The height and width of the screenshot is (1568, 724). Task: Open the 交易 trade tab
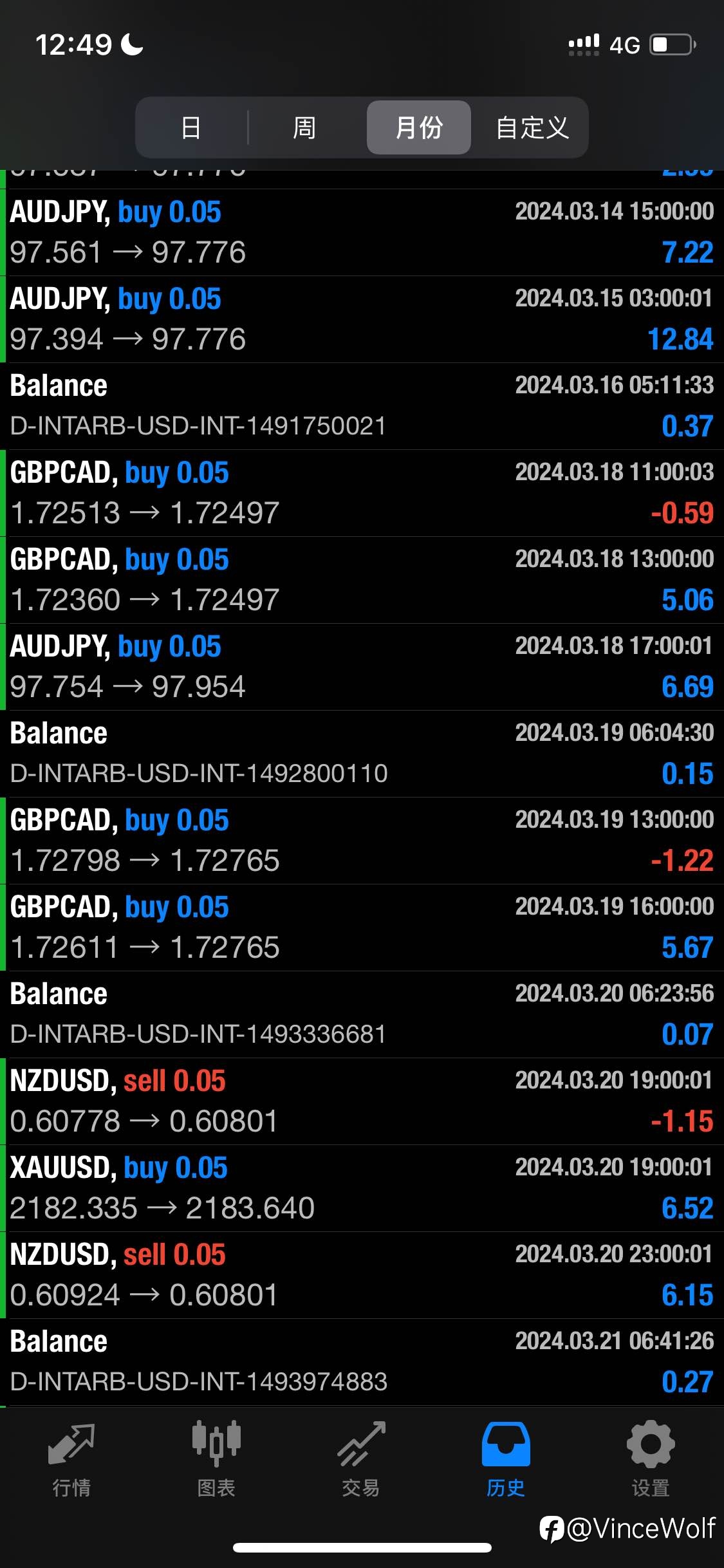(361, 1461)
